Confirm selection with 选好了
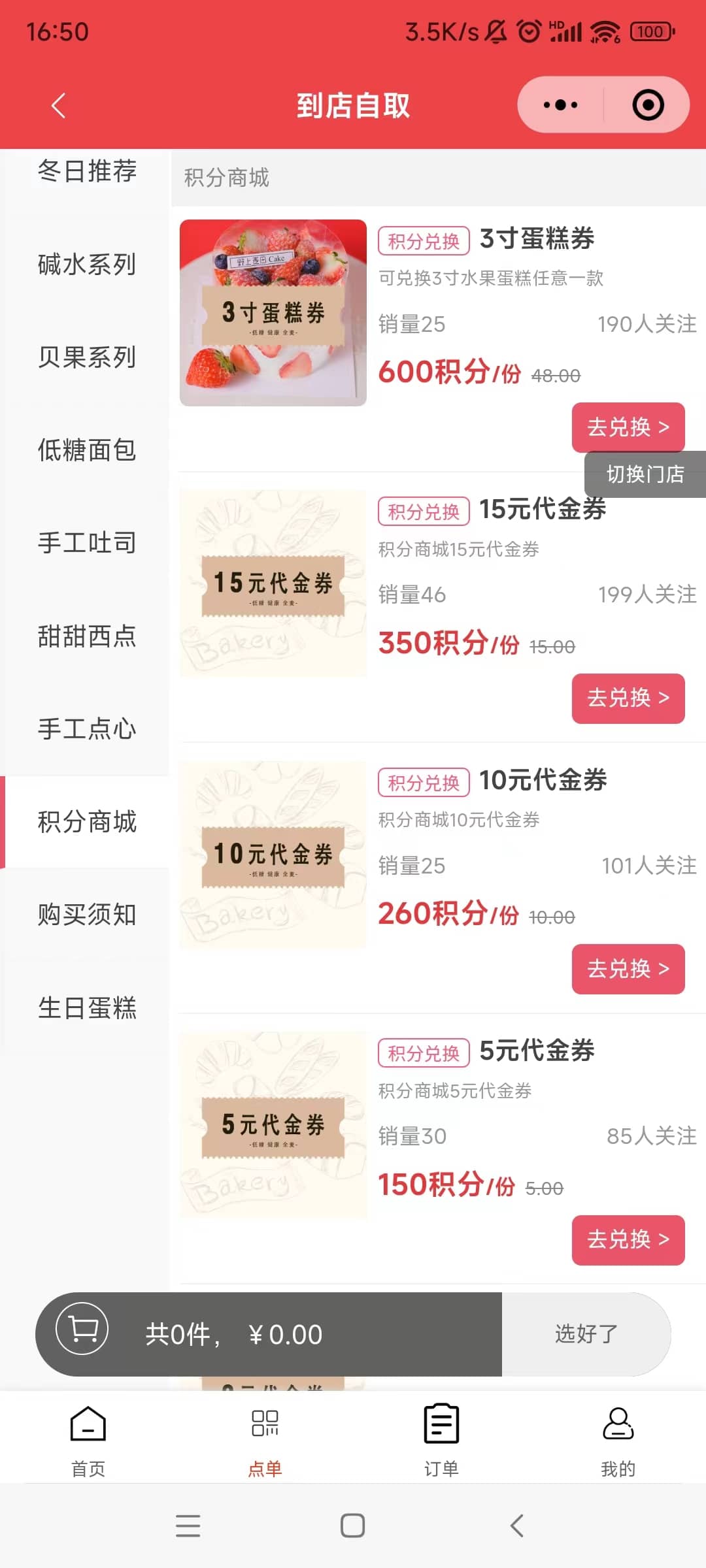 (x=586, y=1334)
